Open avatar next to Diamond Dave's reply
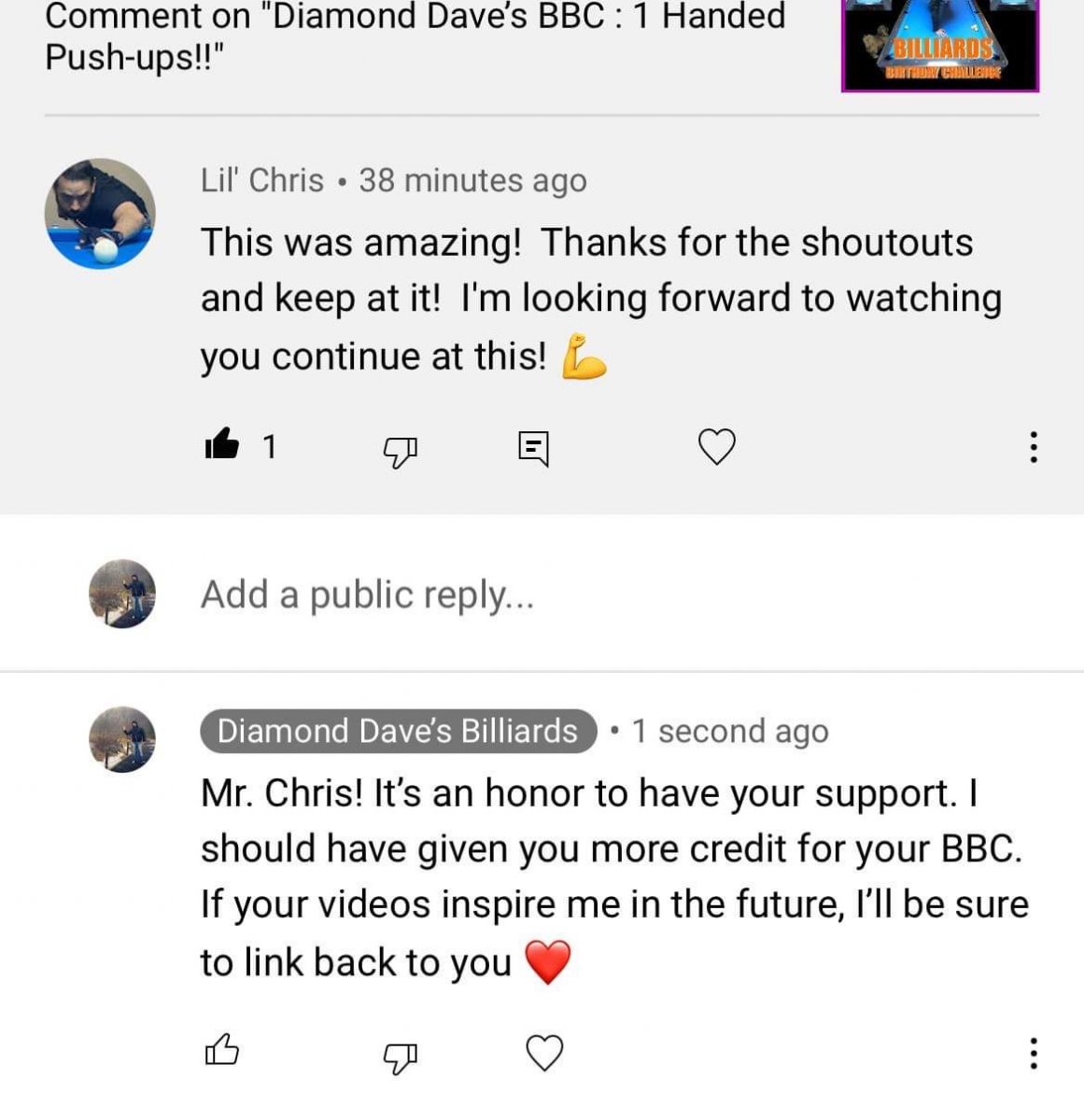This screenshot has width=1084, height=1120. click(121, 738)
